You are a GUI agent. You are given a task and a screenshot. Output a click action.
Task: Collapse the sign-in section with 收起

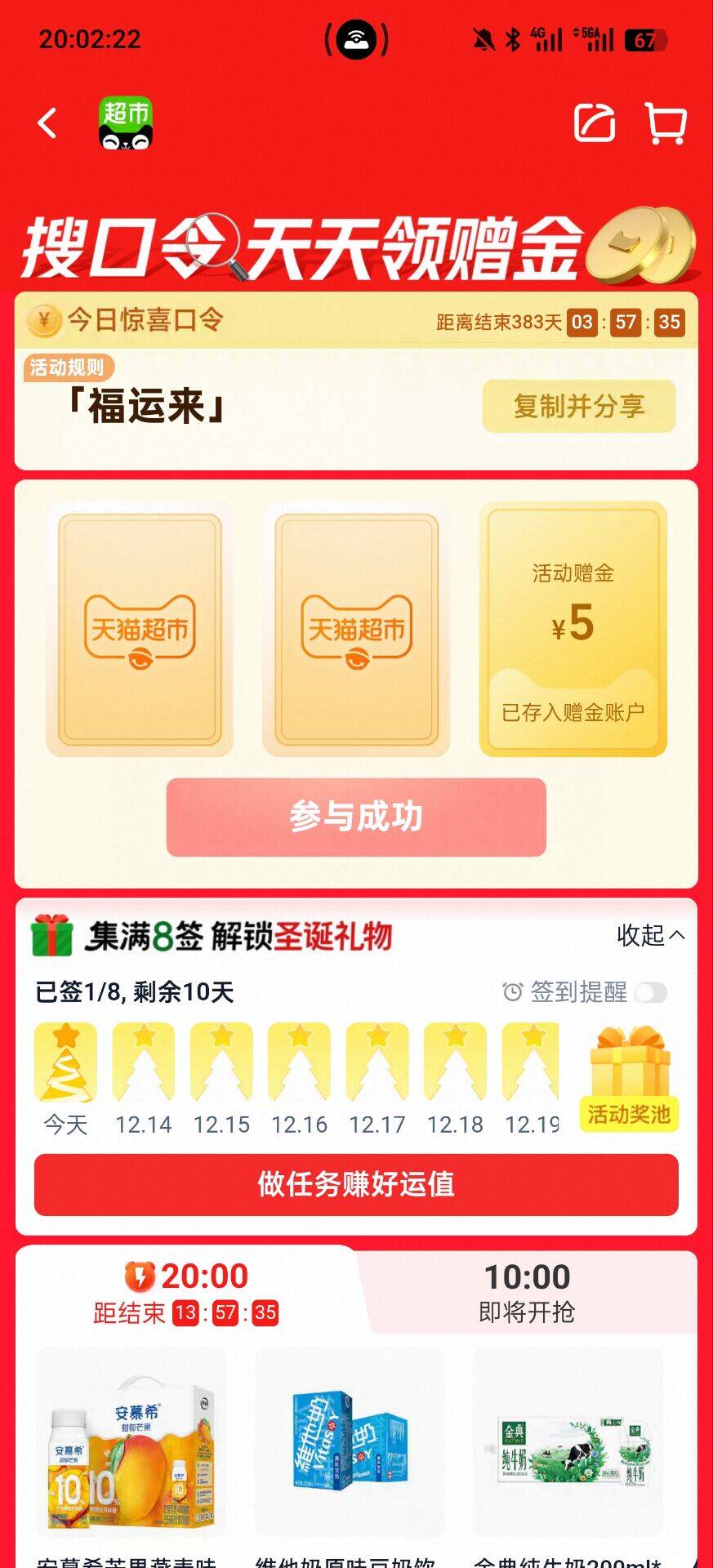pos(651,935)
